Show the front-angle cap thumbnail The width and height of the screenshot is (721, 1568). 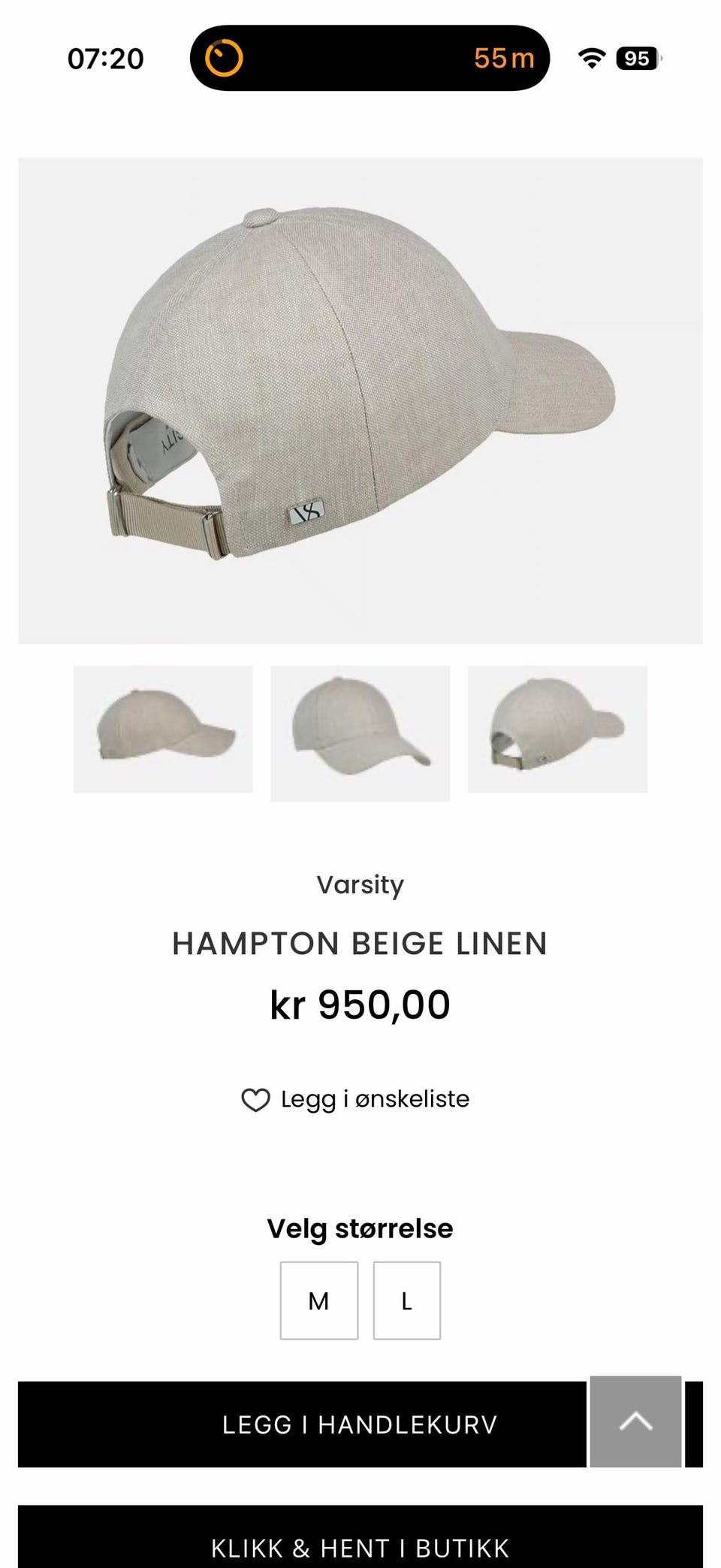(360, 733)
